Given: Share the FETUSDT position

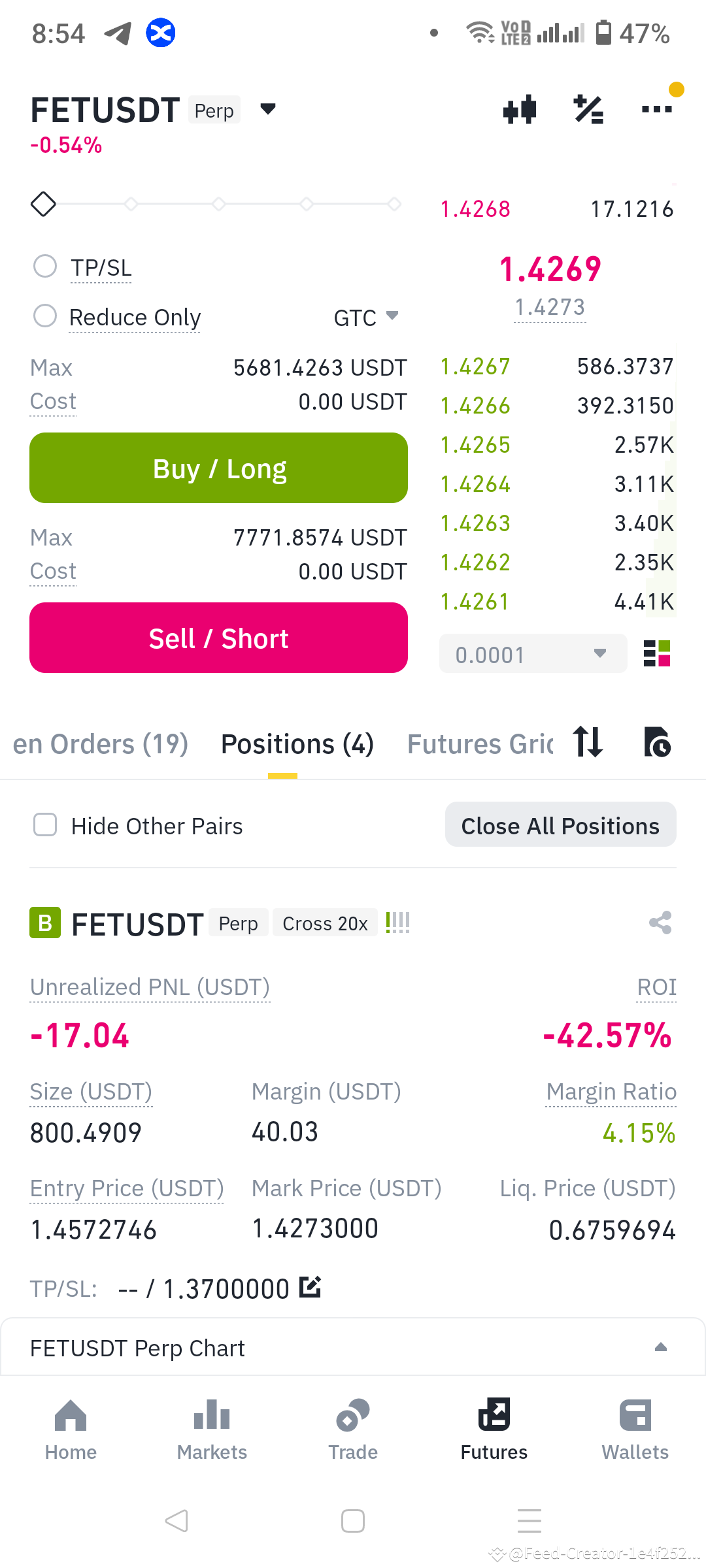Looking at the screenshot, I should point(659,923).
